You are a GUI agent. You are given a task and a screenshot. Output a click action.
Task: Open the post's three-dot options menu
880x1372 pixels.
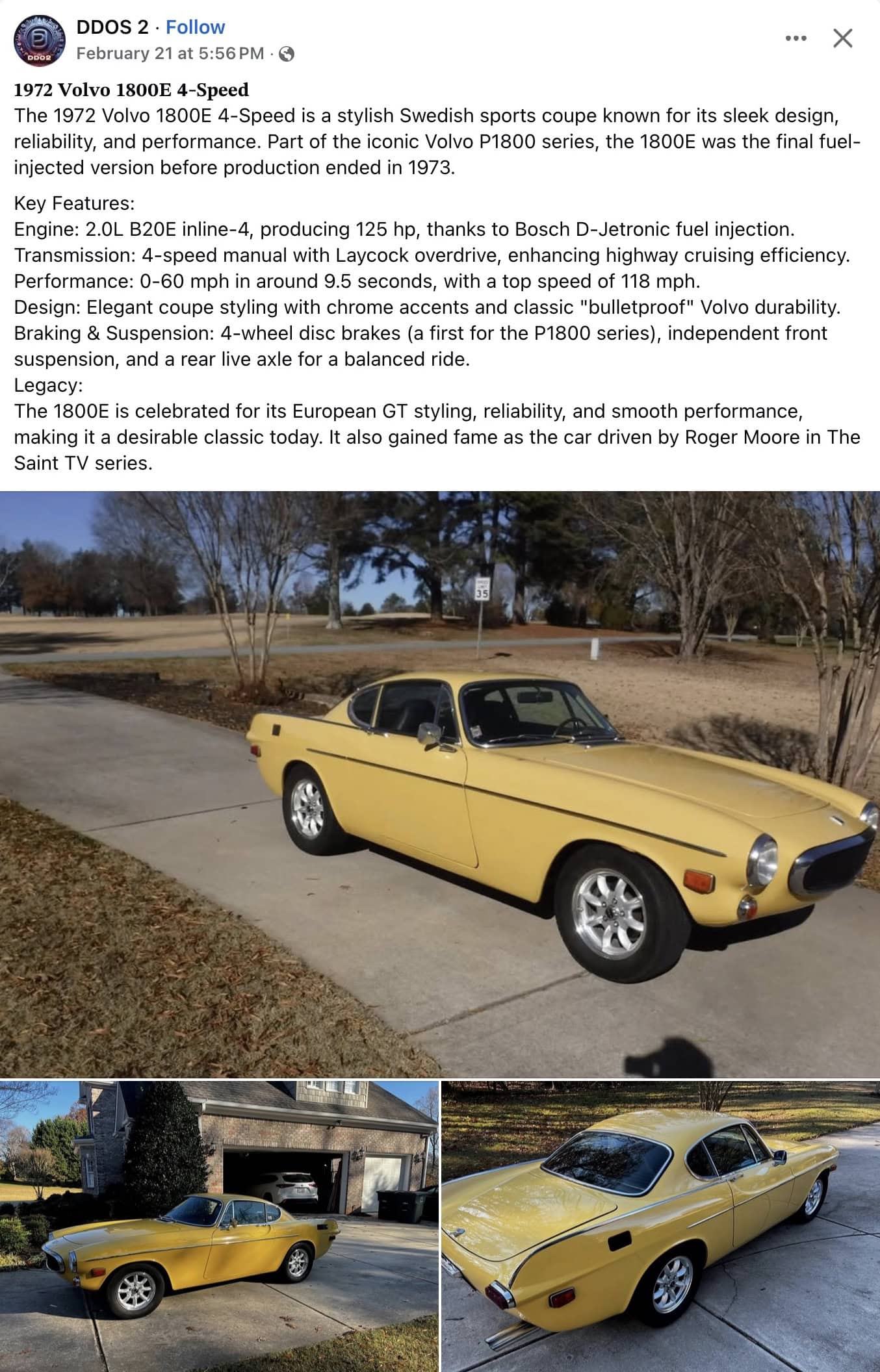[796, 39]
